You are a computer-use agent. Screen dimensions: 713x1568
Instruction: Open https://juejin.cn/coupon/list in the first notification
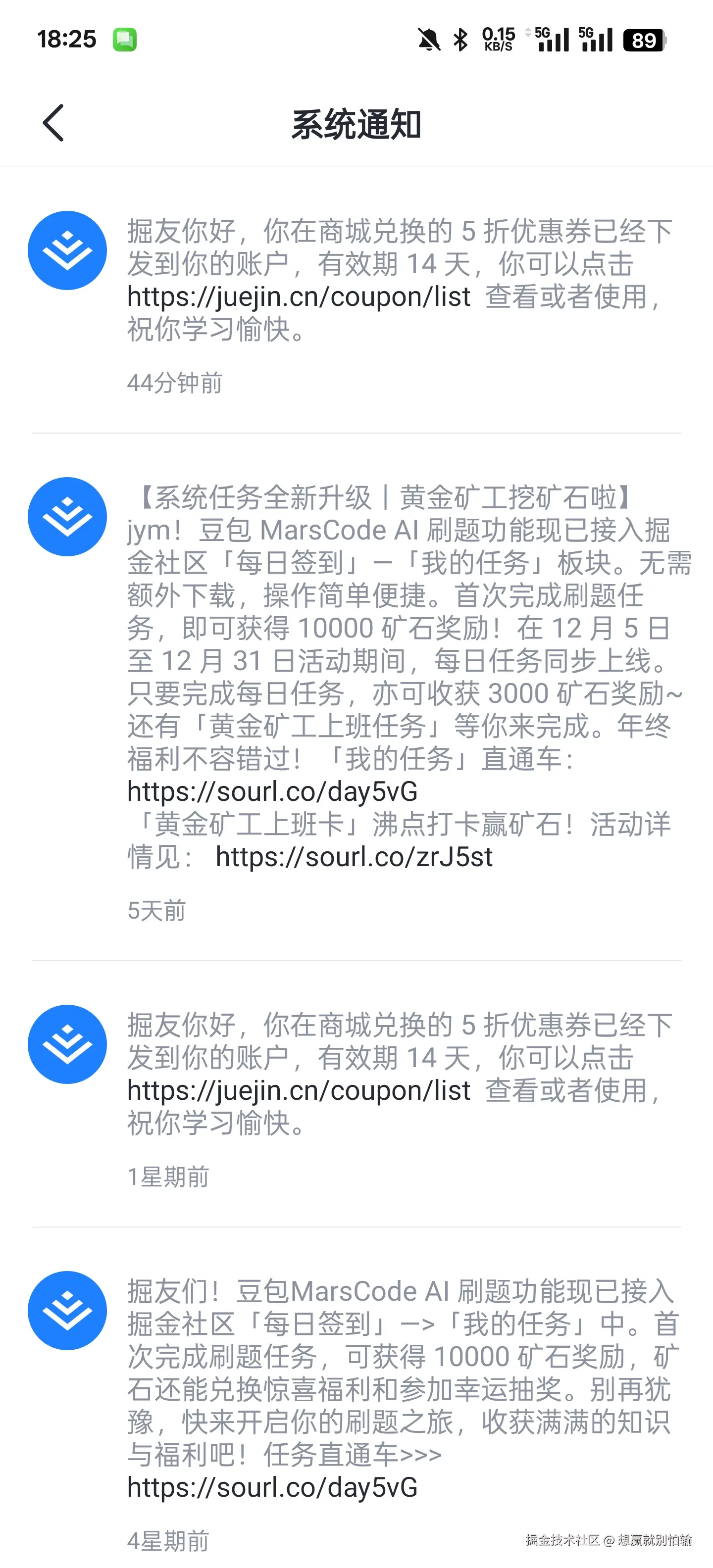tap(298, 297)
